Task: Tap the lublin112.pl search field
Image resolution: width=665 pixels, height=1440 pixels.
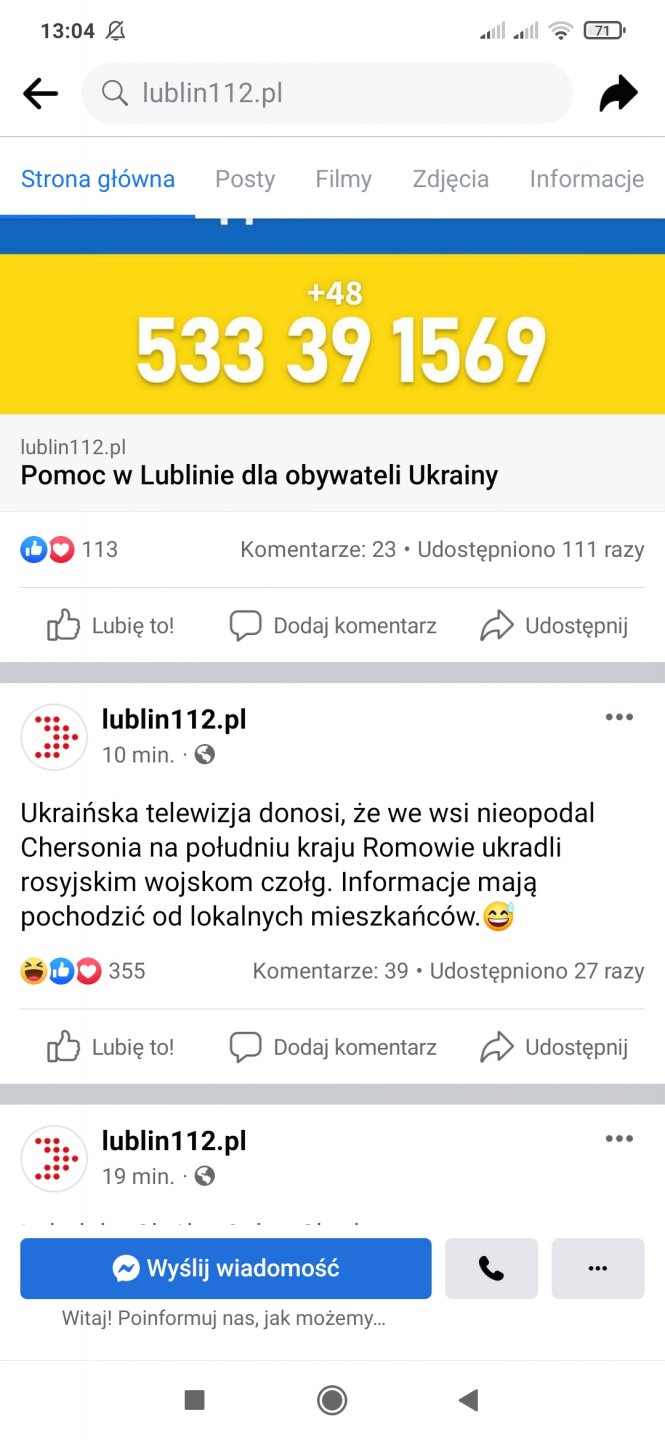Action: coord(327,94)
